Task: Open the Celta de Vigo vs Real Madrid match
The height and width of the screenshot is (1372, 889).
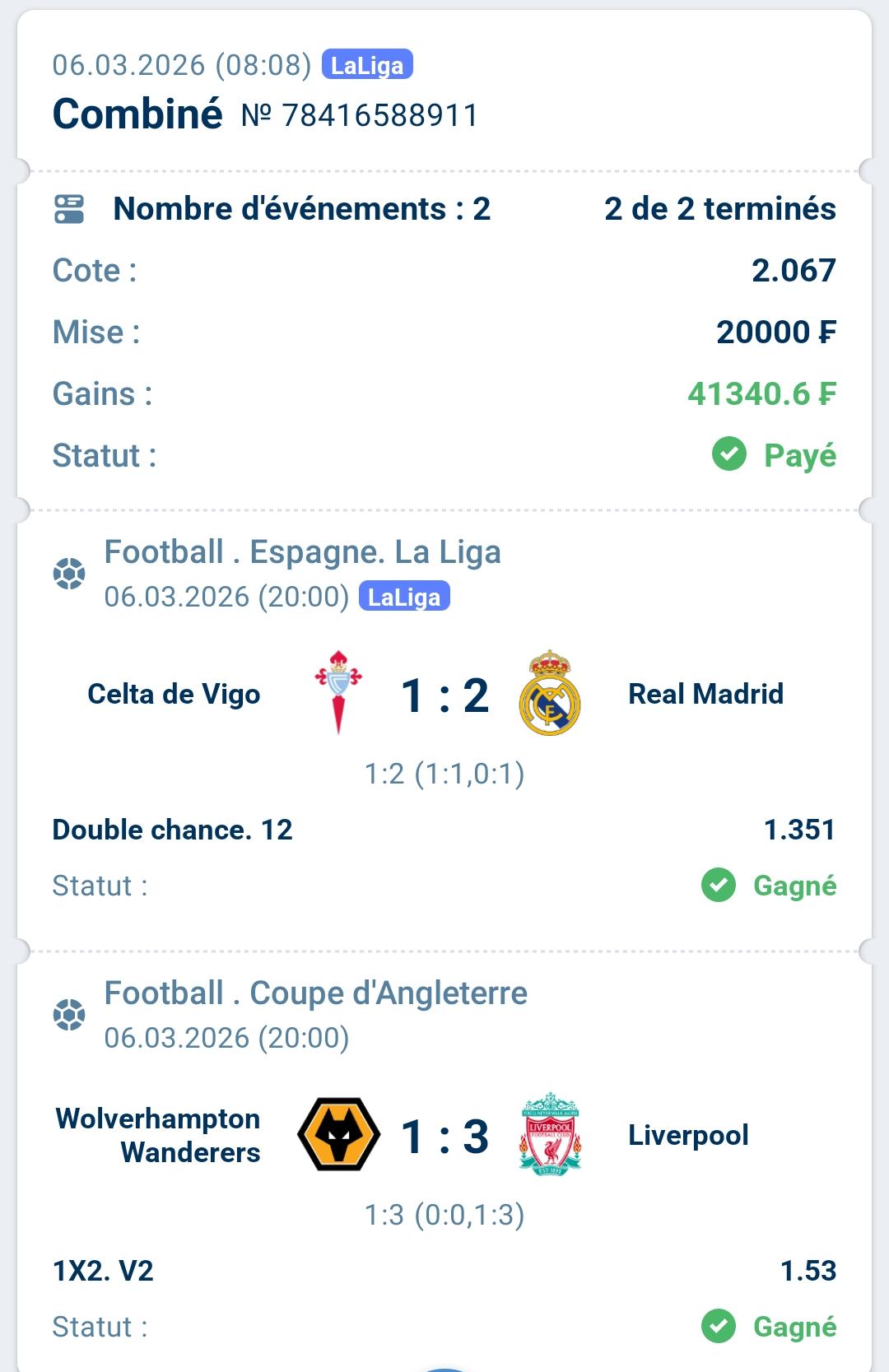Action: [x=444, y=695]
